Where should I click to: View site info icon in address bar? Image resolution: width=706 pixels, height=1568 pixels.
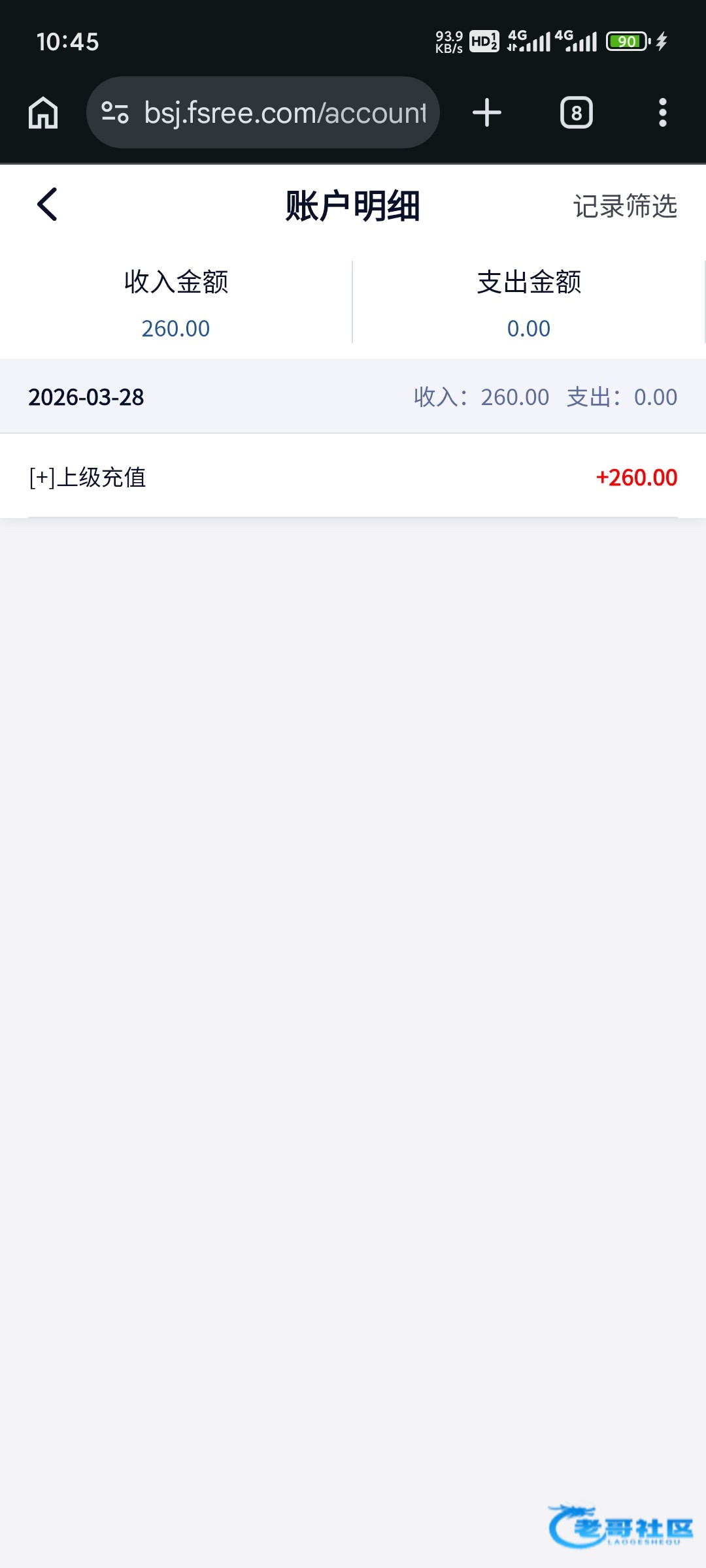coord(115,113)
